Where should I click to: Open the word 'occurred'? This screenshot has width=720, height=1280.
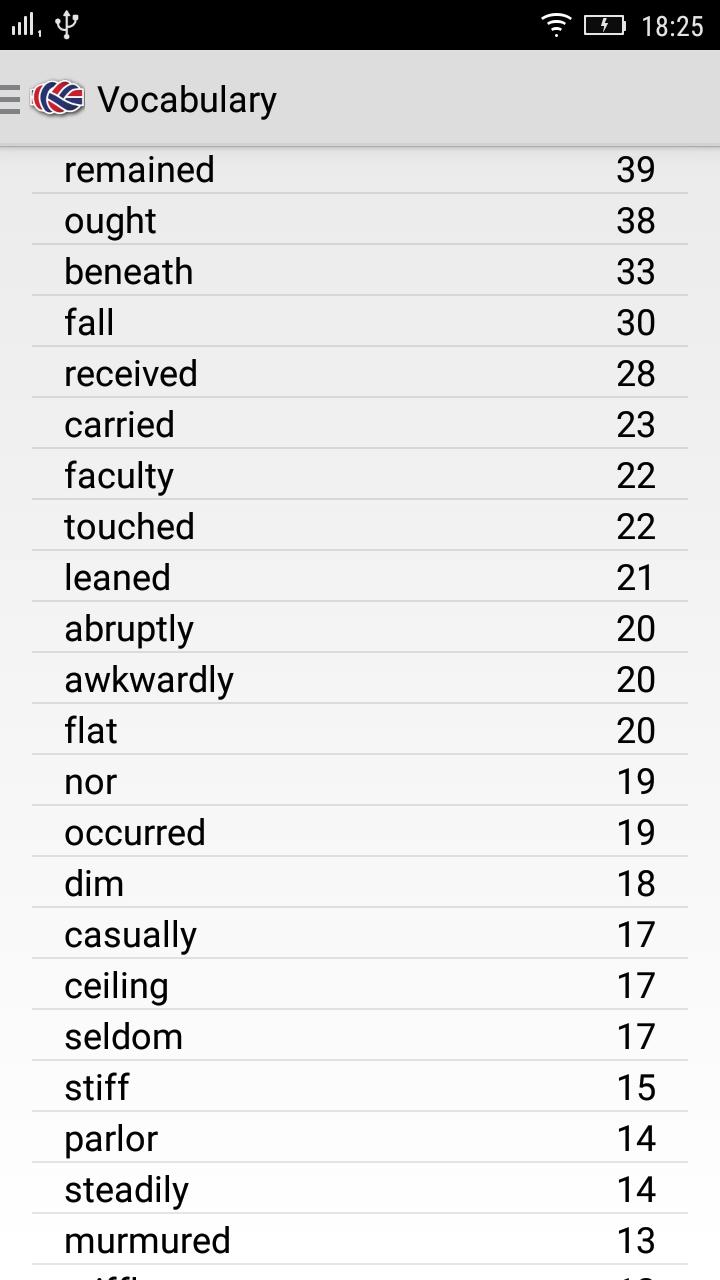135,832
